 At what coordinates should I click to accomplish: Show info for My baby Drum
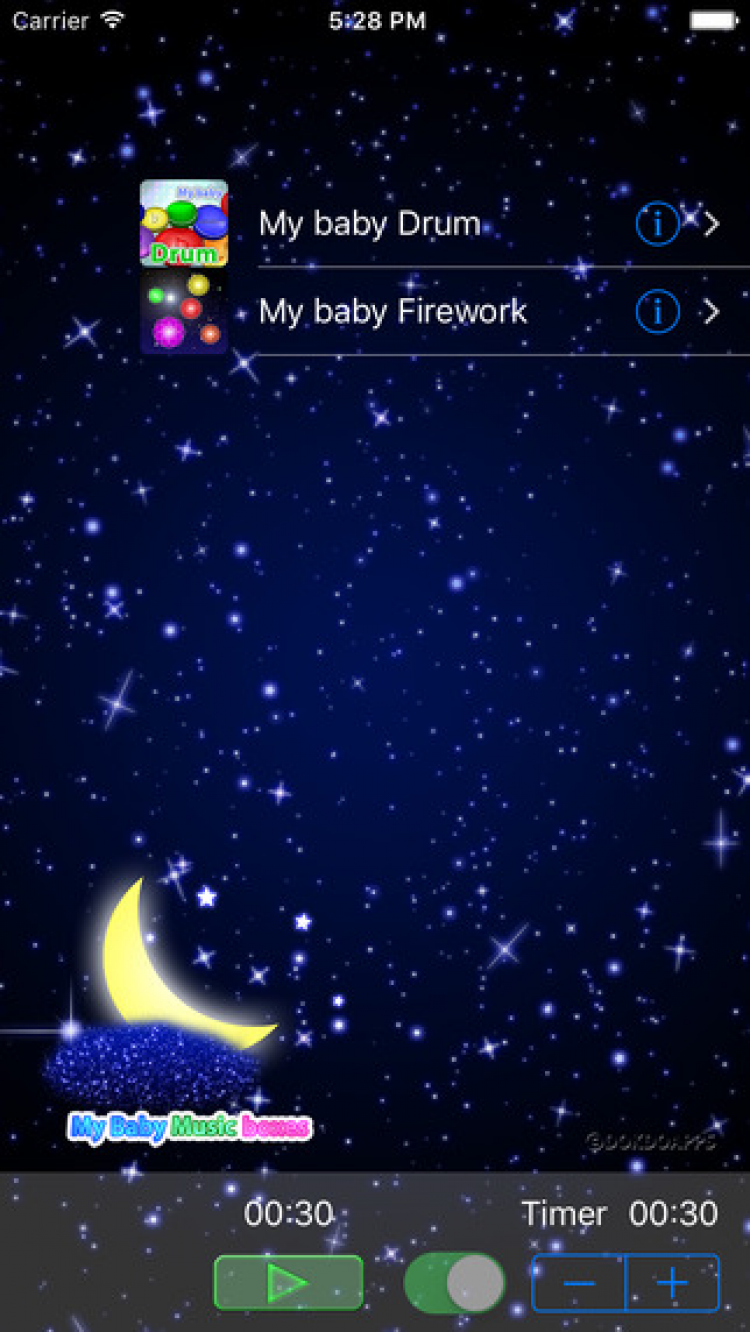(657, 224)
